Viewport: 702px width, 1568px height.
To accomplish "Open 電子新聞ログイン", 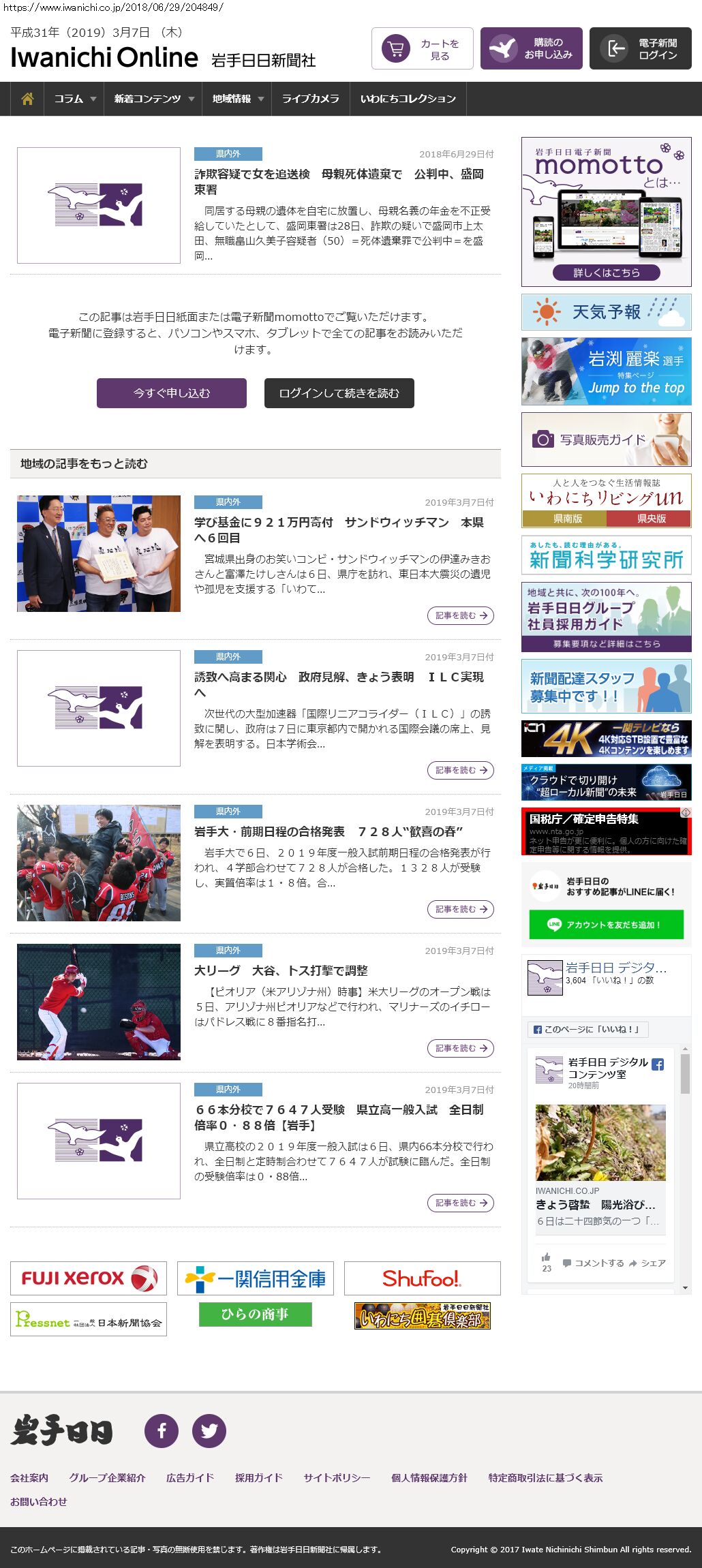I will (641, 49).
